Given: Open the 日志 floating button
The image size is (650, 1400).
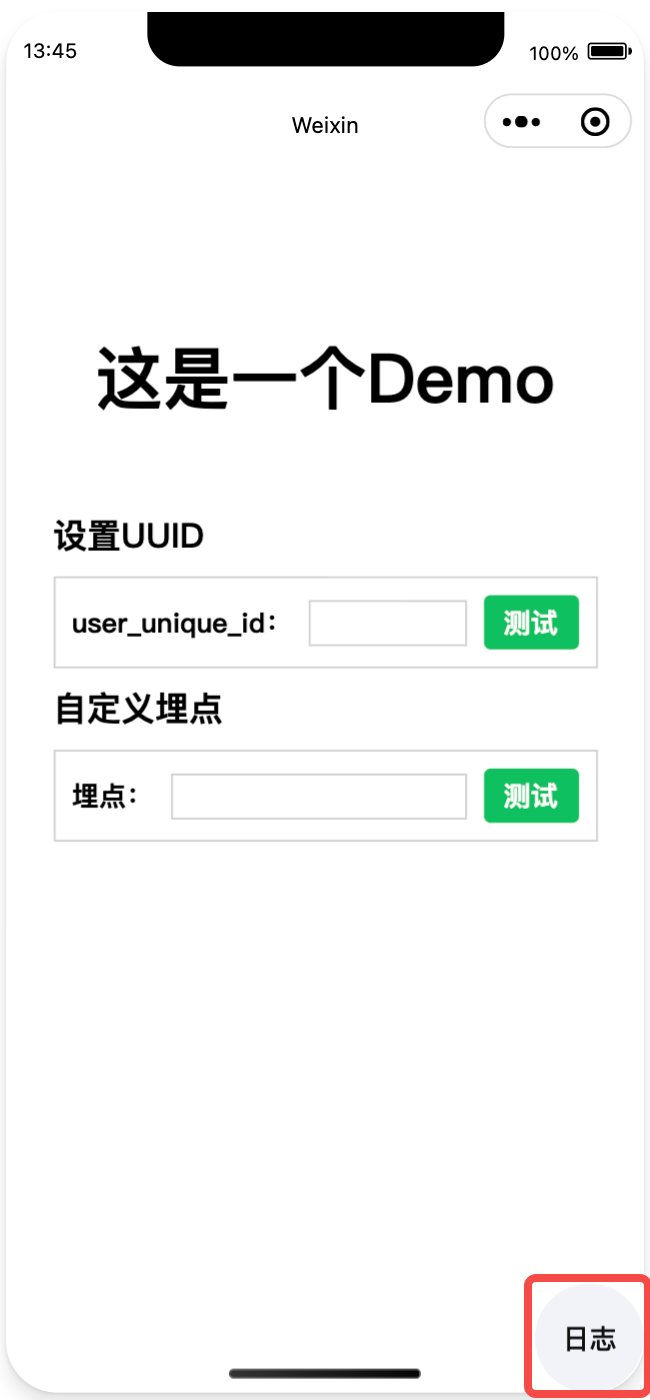Looking at the screenshot, I should coord(590,1339).
